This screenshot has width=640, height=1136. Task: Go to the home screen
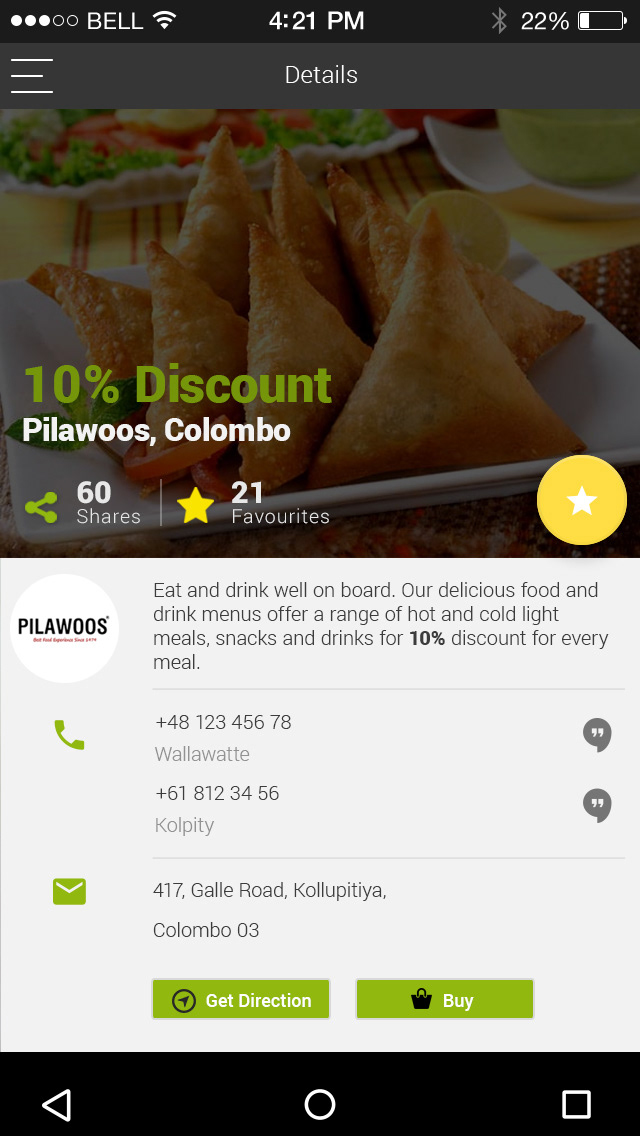coord(319,1104)
